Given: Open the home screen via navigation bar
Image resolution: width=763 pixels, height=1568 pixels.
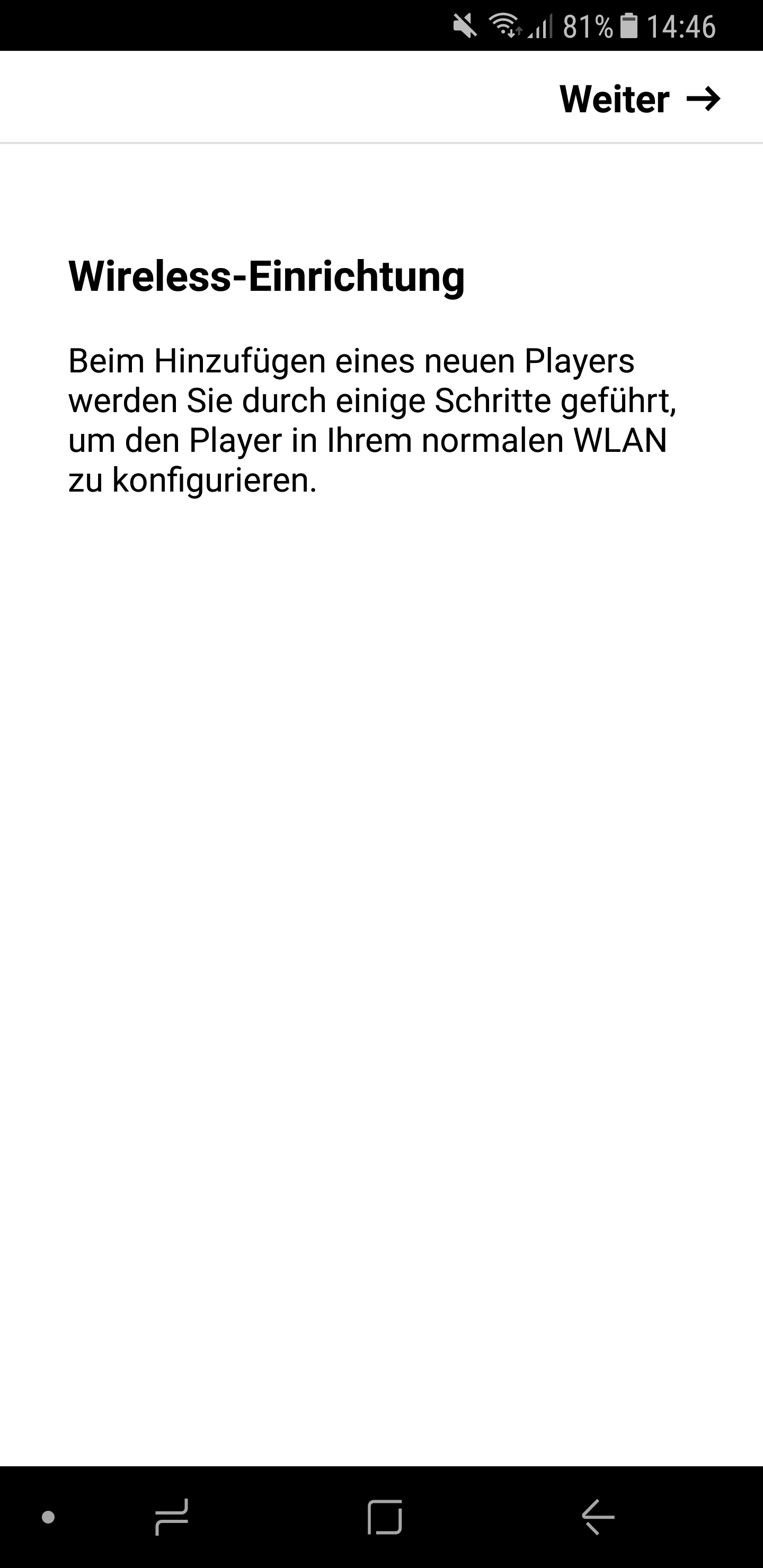Looking at the screenshot, I should [x=385, y=1517].
